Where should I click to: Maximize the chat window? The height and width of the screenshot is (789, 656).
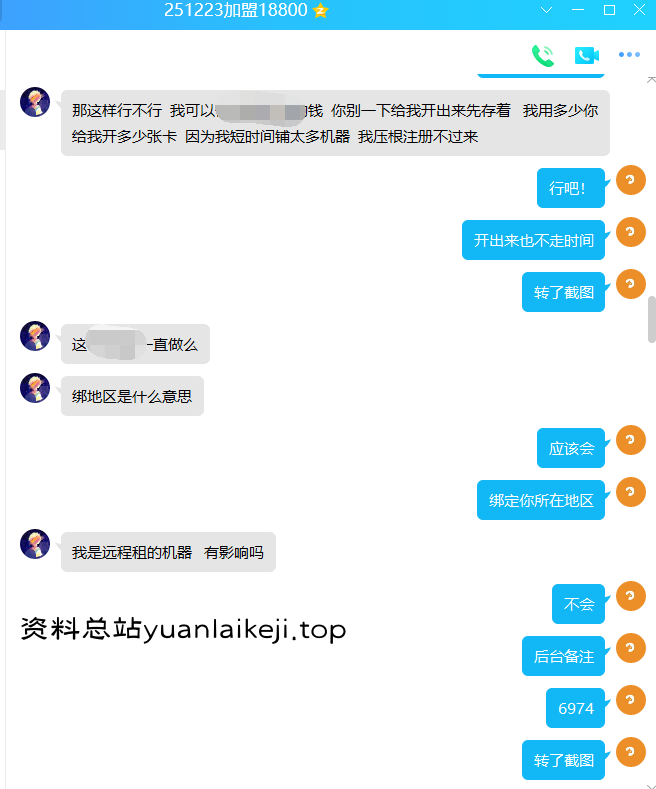(x=609, y=10)
